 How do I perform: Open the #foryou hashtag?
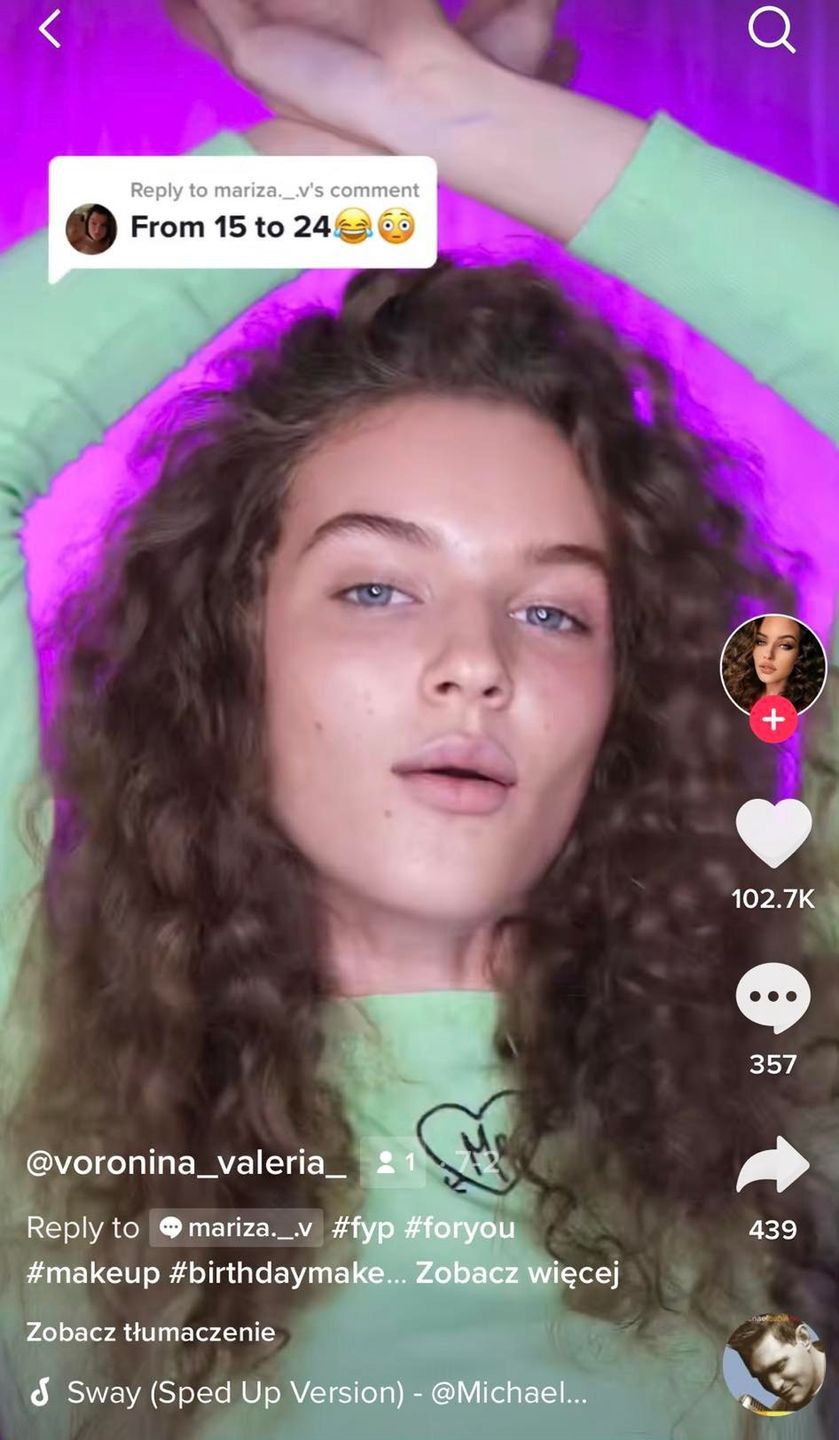tap(459, 1228)
